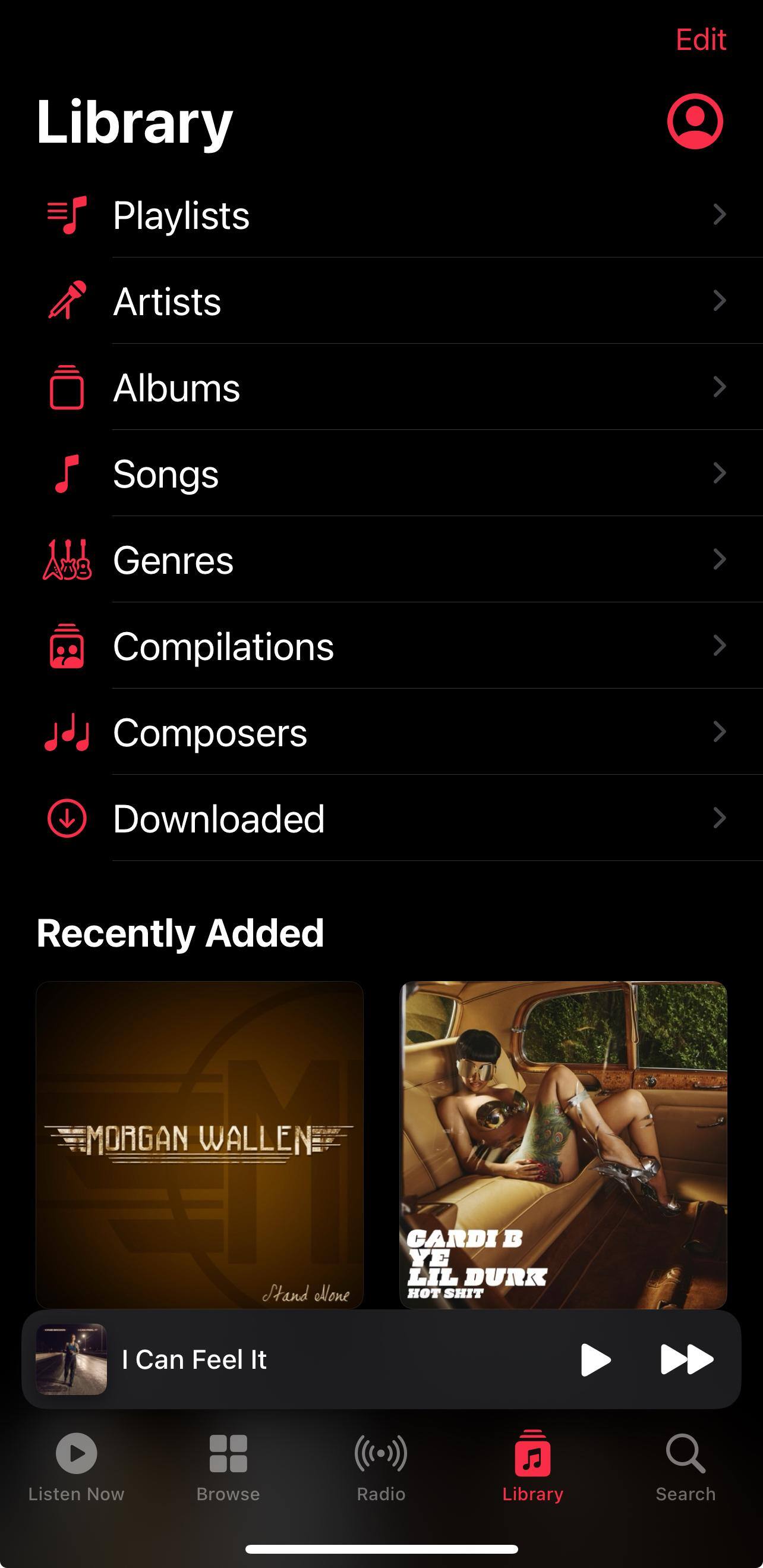The width and height of the screenshot is (763, 1568).
Task: Go to the Radio tab
Action: [381, 1467]
